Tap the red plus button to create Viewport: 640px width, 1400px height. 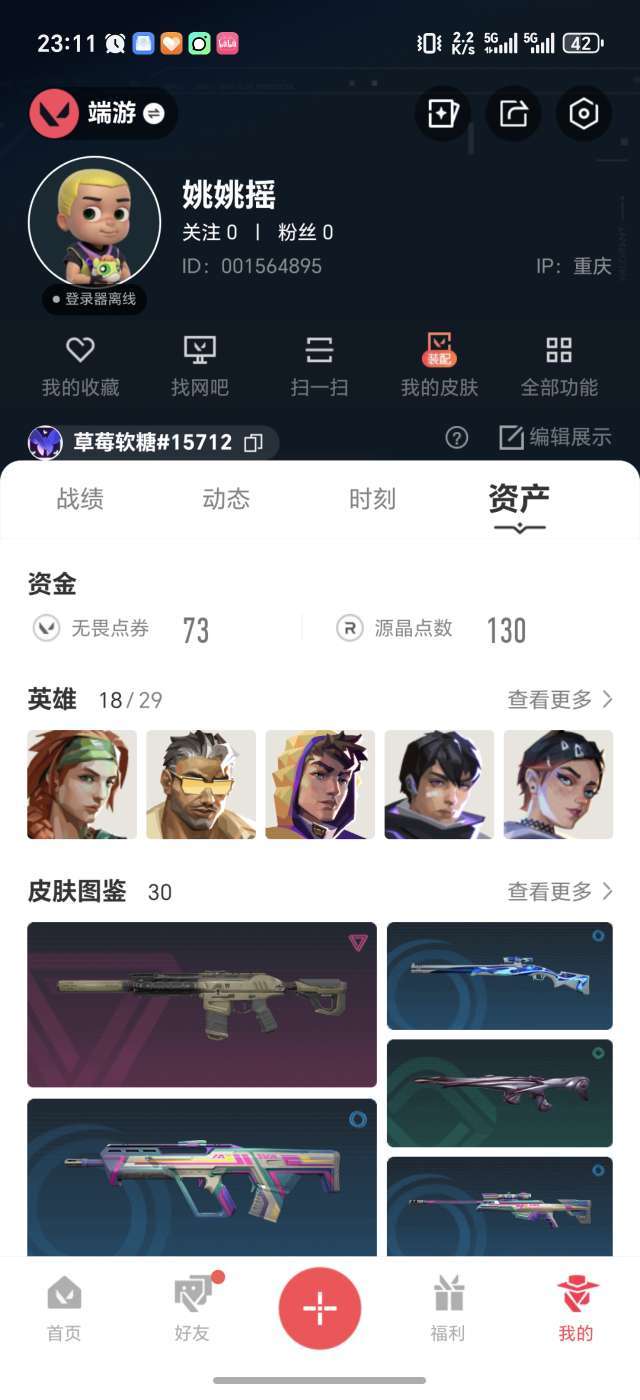320,1308
